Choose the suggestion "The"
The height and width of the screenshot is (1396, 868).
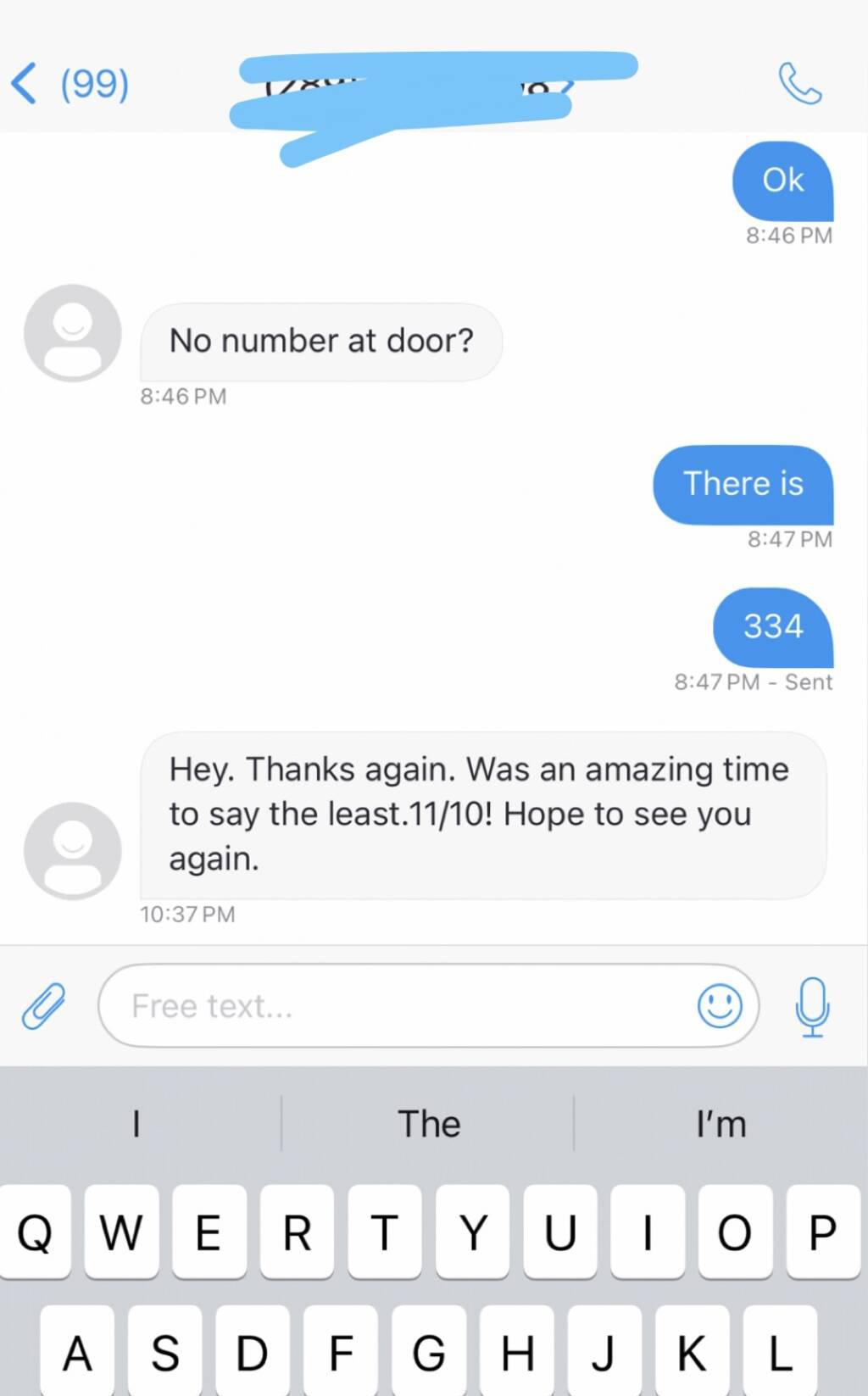click(x=429, y=1124)
